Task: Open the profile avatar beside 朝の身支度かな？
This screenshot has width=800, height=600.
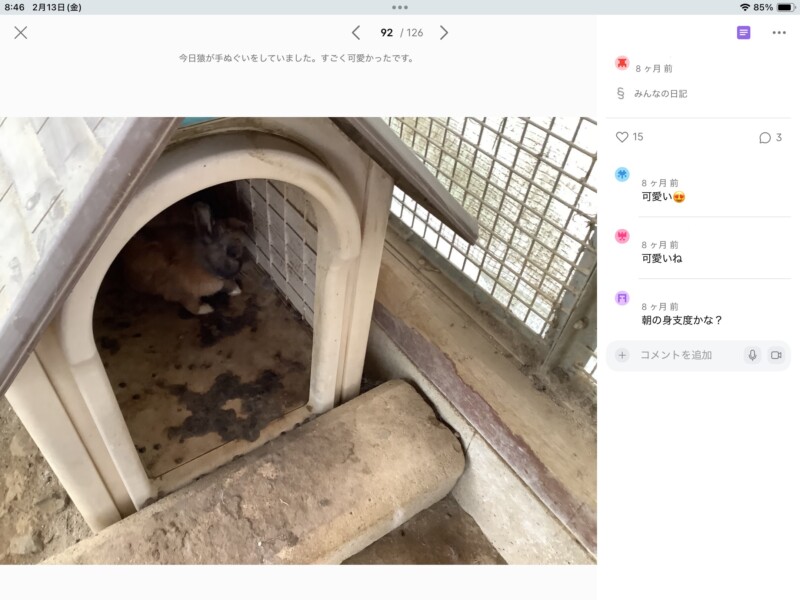Action: (622, 298)
